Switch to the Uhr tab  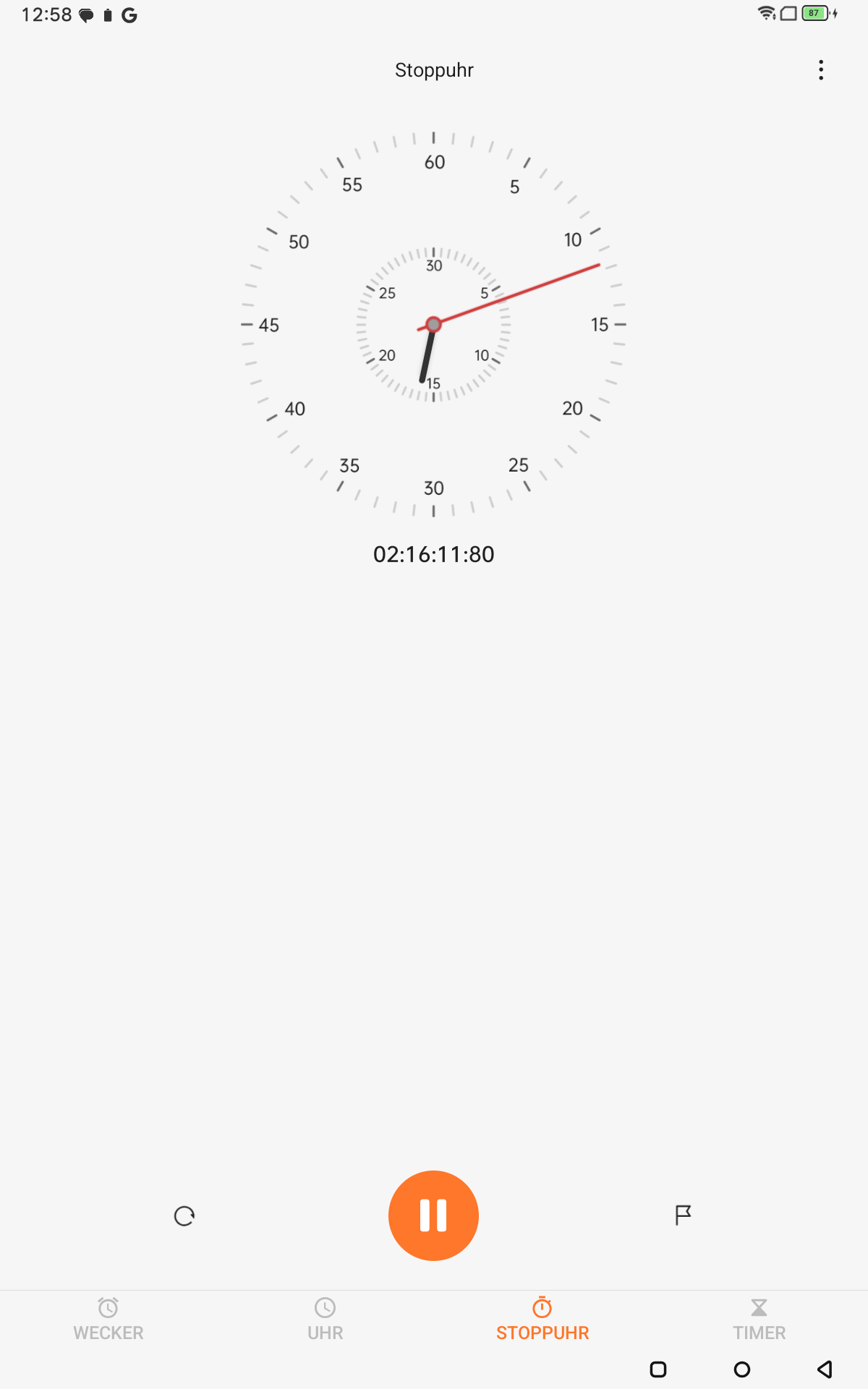coord(325,1319)
